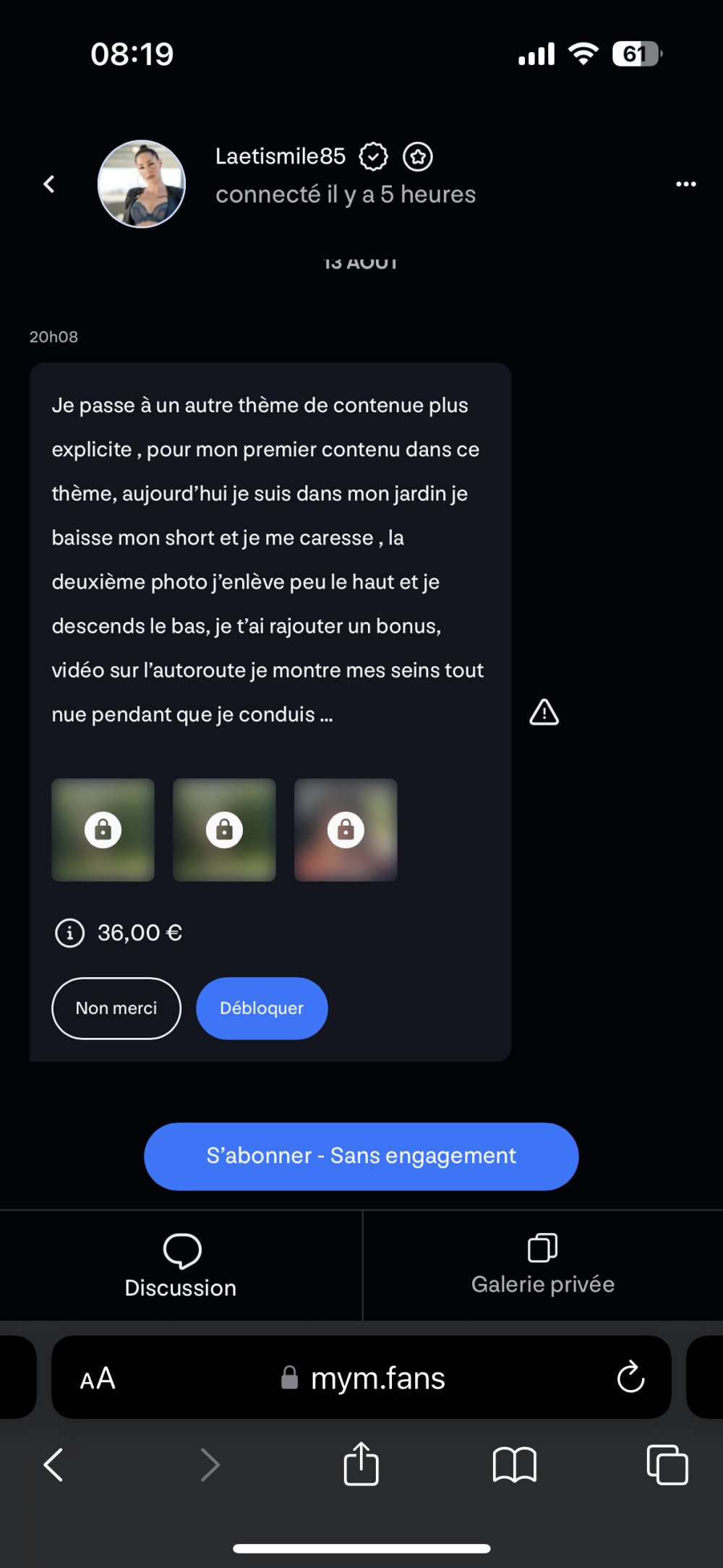Go back with Safari's back arrow
Viewport: 723px width, 1568px height.
click(54, 1465)
